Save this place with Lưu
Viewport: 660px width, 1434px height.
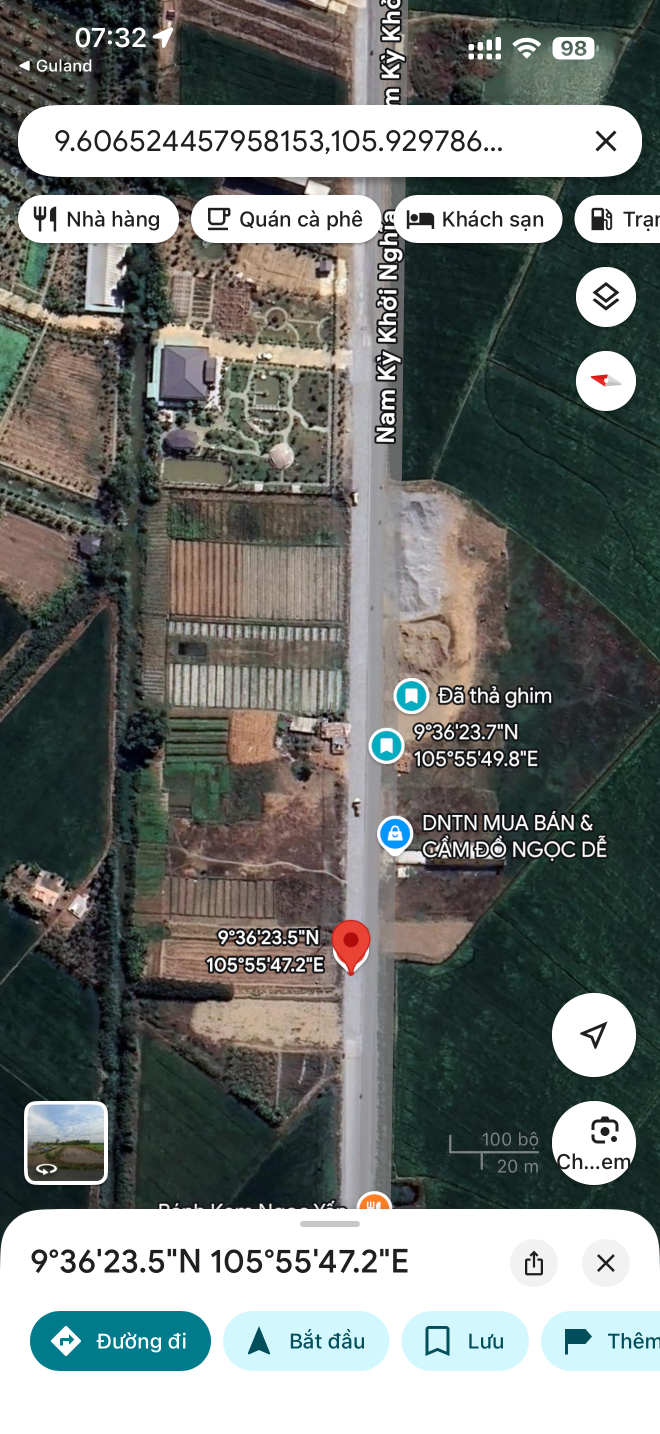click(465, 1341)
